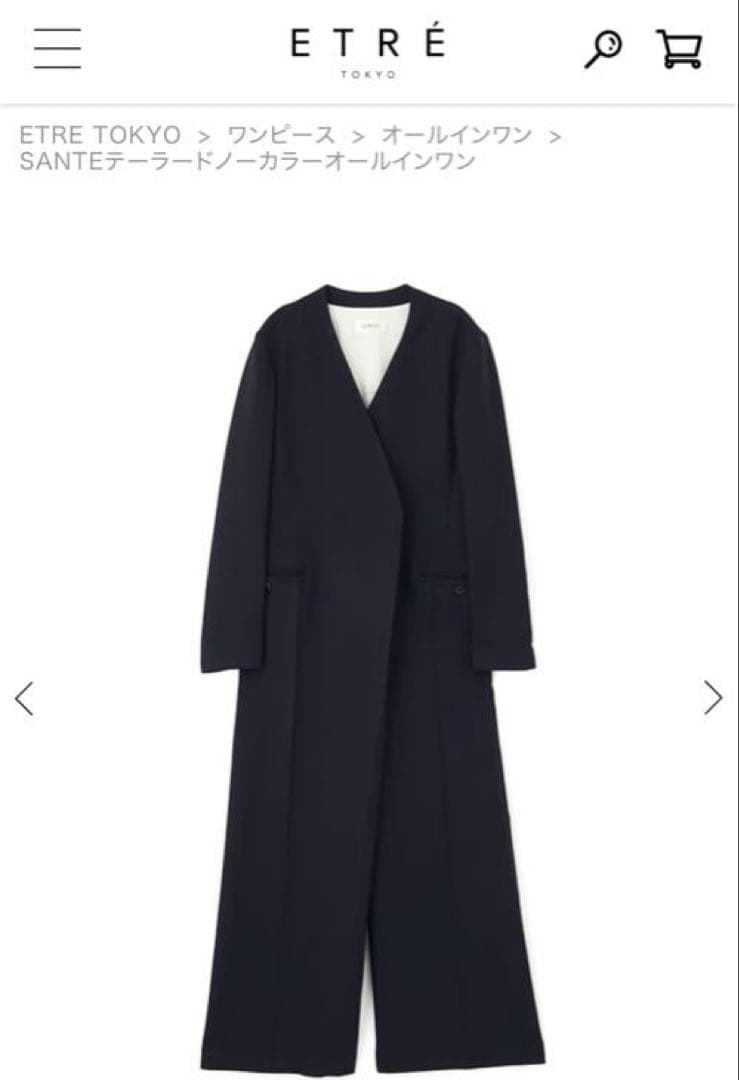This screenshot has width=739, height=1080.
Task: Show the previous product image
Action: click(25, 697)
